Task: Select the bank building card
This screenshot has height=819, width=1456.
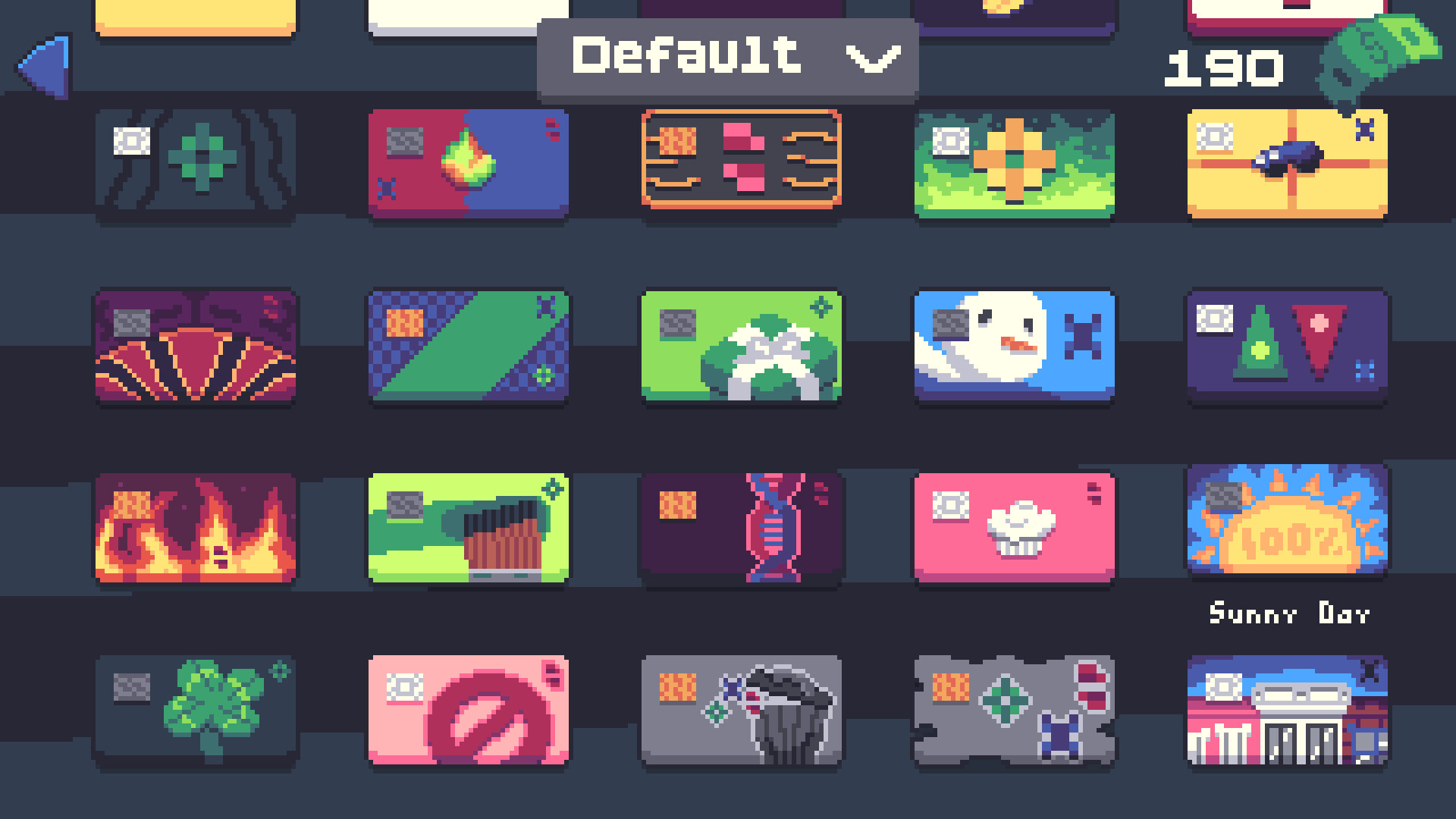Action: click(x=1287, y=710)
